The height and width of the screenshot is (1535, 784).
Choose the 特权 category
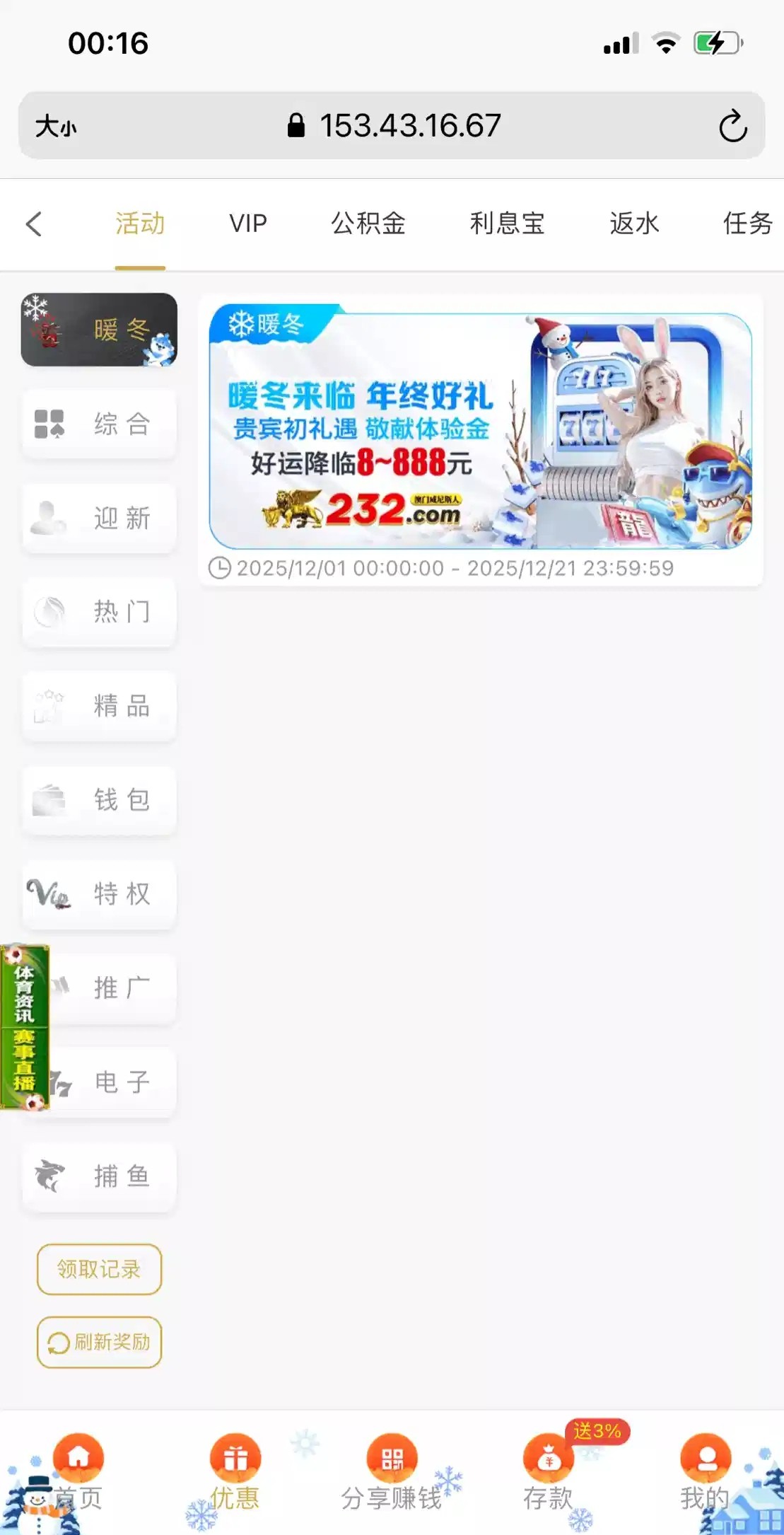pos(99,894)
